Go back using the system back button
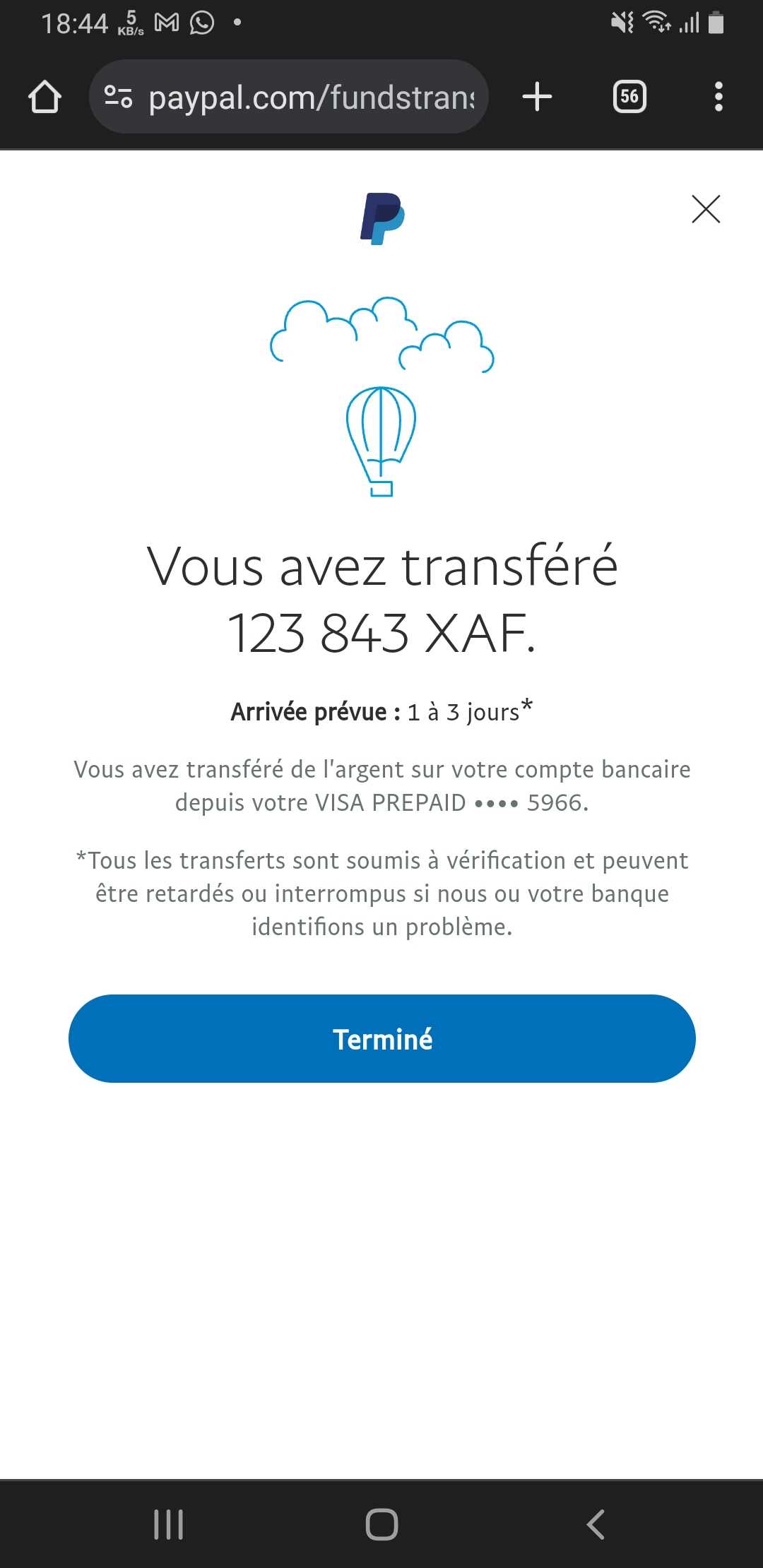Screen dimensions: 763x1568 (596, 1524)
